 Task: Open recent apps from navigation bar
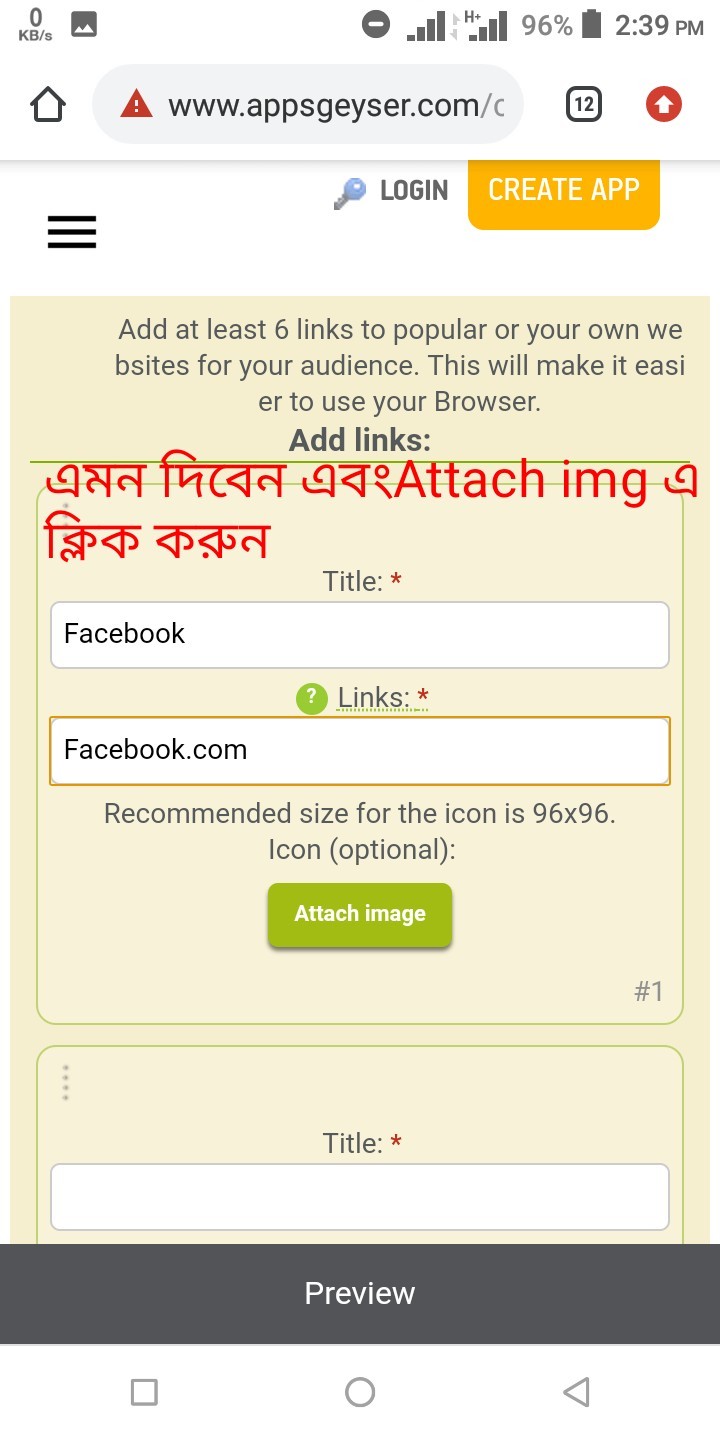point(144,1392)
